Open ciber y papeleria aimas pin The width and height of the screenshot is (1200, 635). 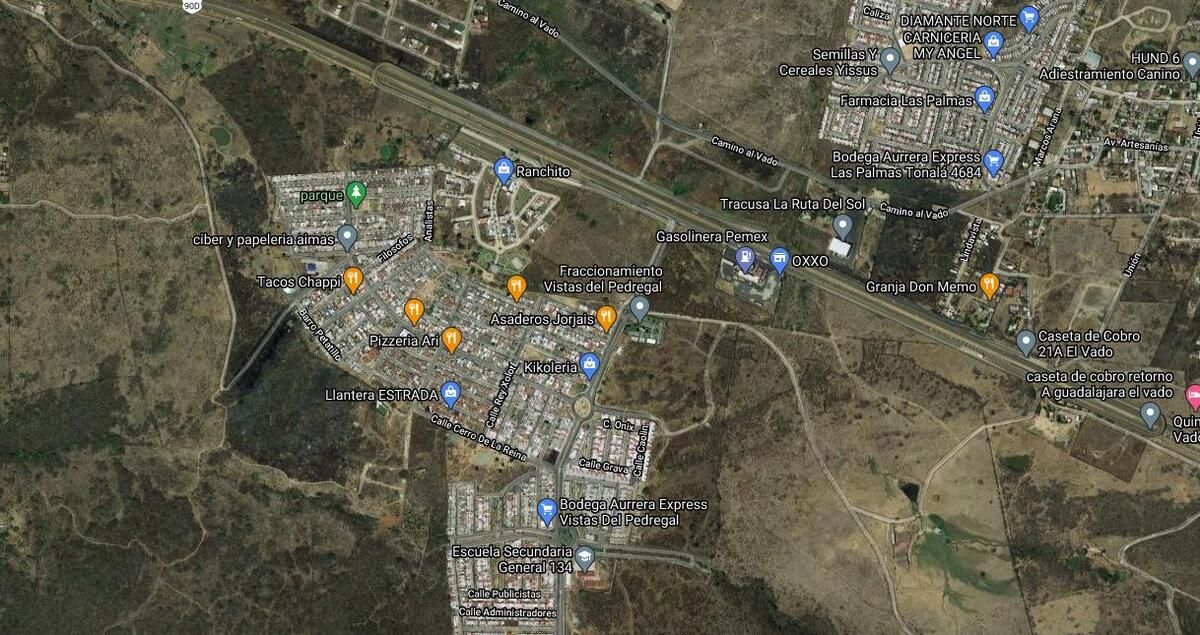[x=347, y=237]
